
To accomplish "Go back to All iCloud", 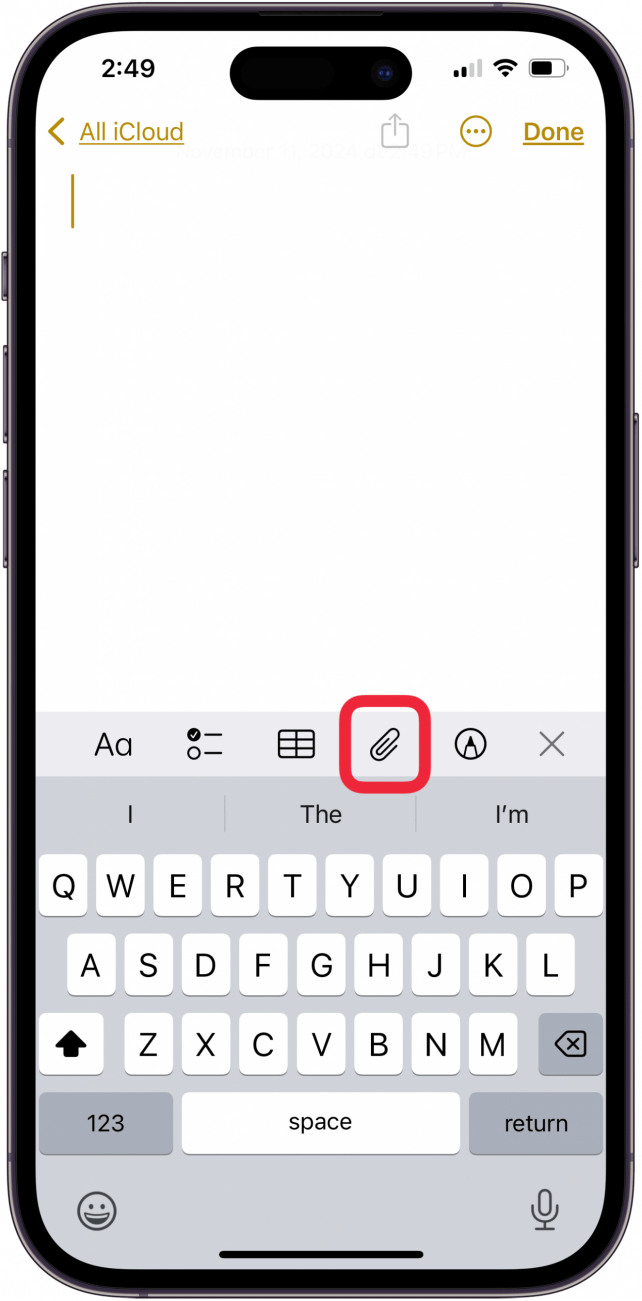I will click(117, 132).
